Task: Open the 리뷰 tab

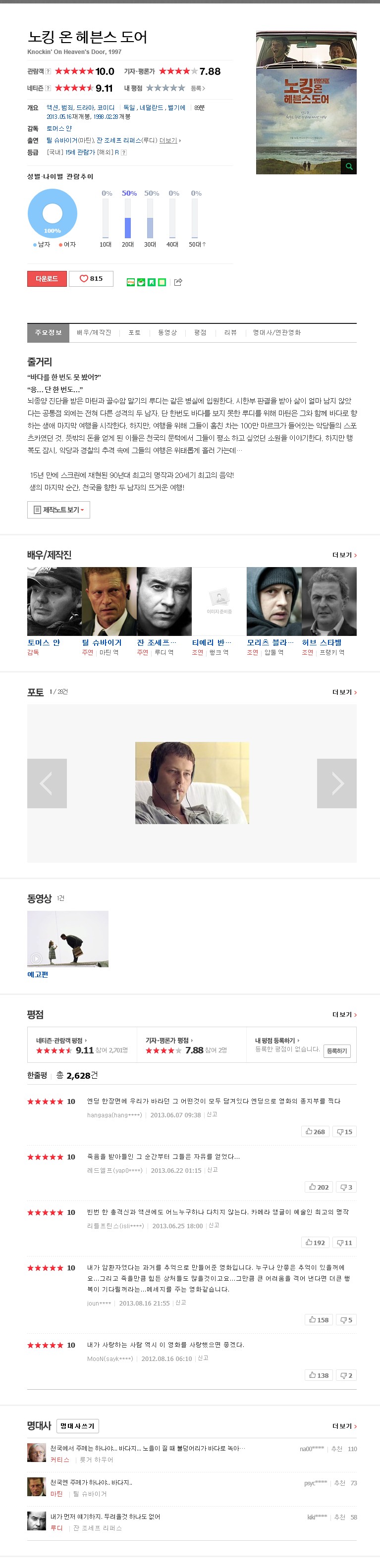Action: (x=230, y=332)
